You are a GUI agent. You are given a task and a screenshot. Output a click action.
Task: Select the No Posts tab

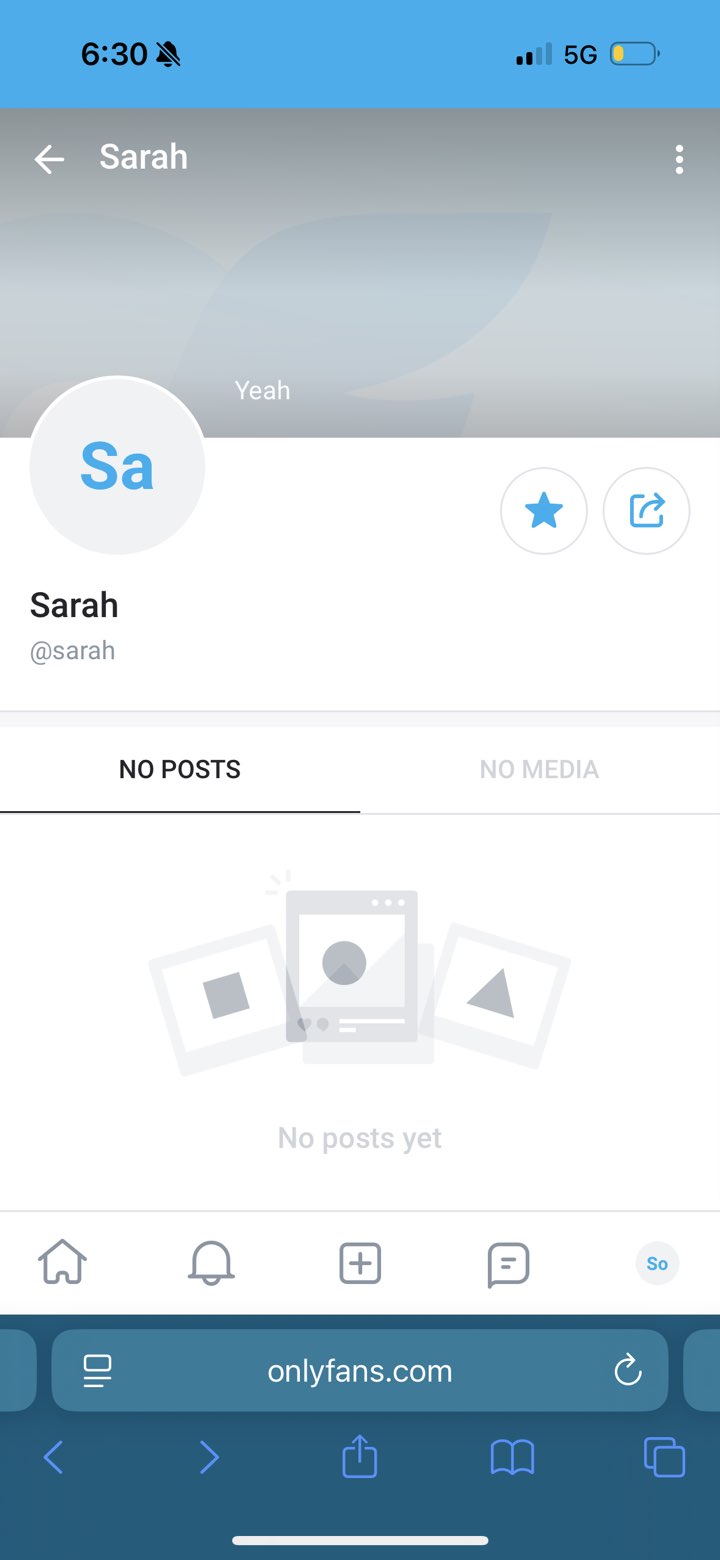[180, 769]
